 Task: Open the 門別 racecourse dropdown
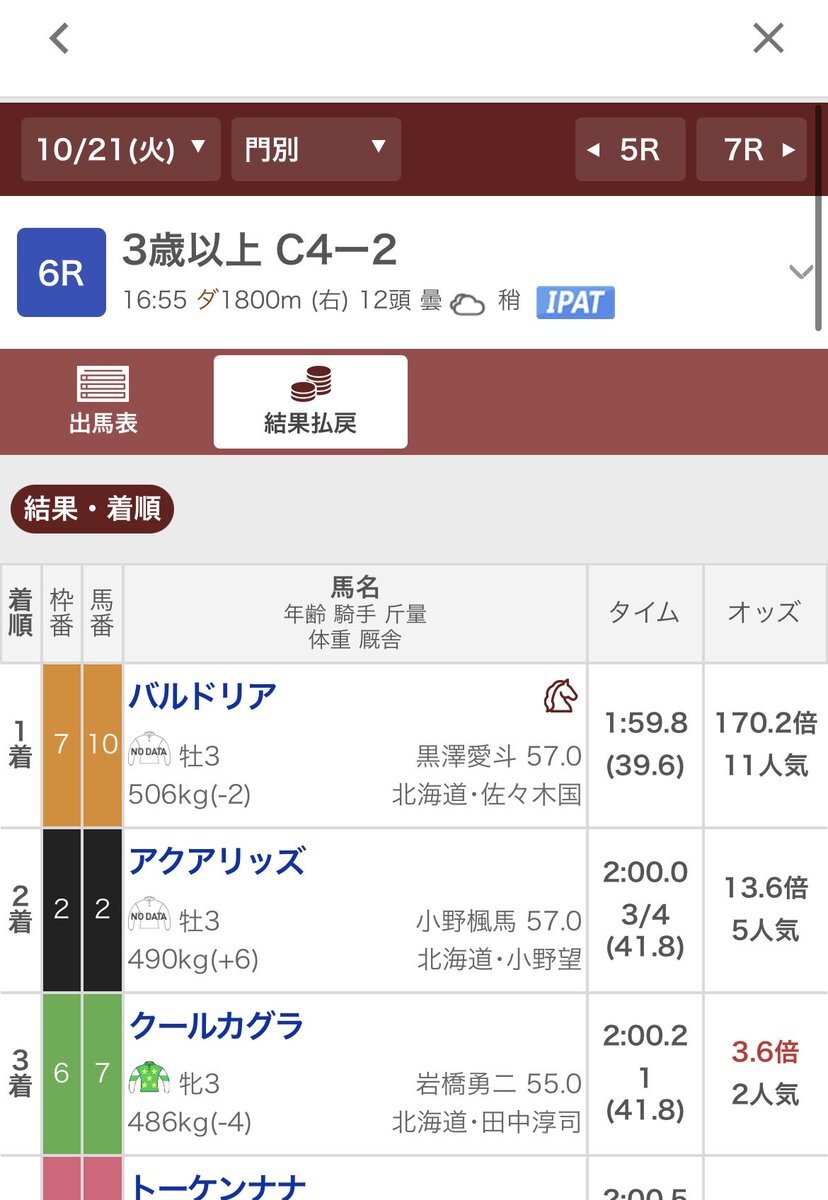click(x=316, y=149)
